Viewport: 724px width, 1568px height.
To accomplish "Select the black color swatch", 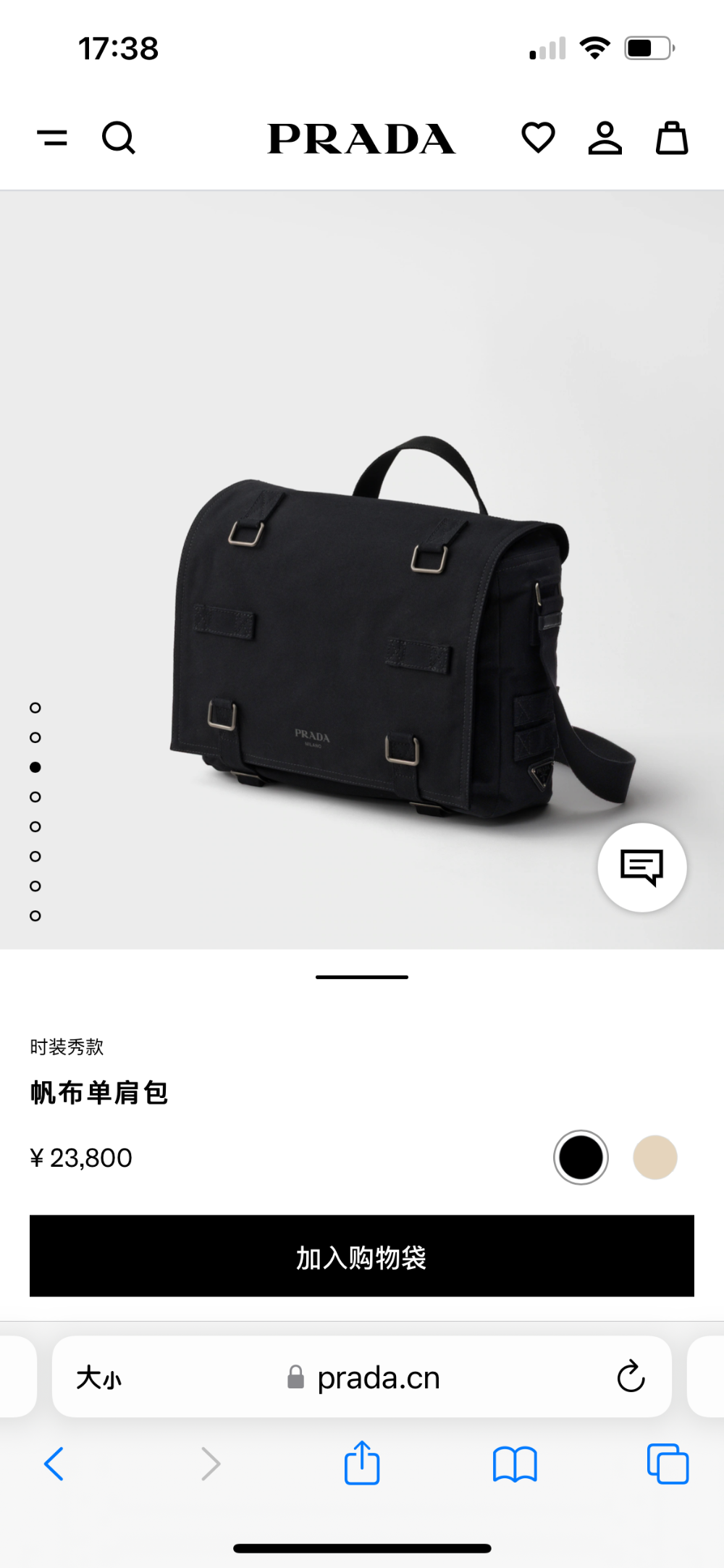I will click(581, 1157).
